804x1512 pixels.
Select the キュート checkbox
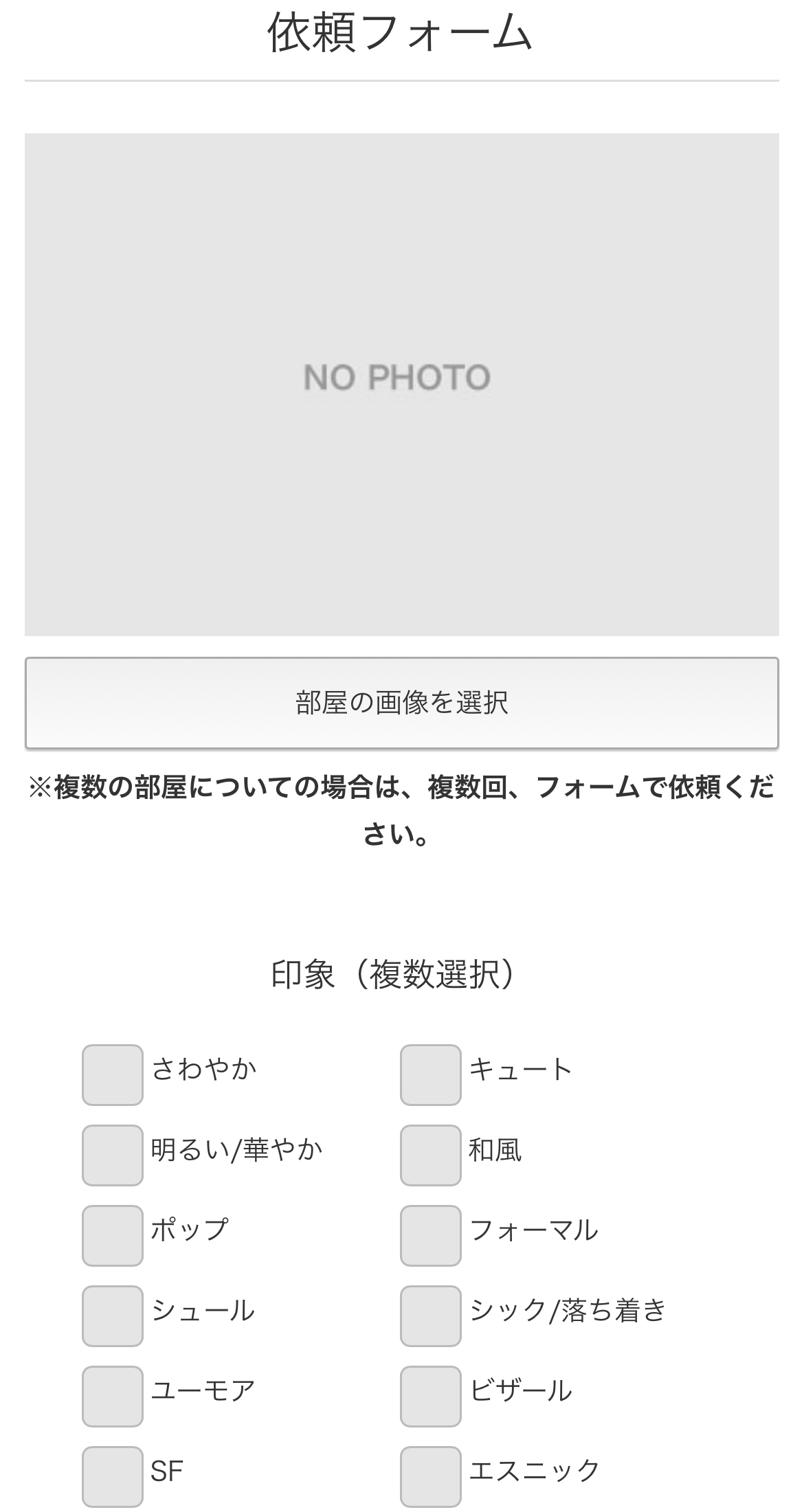[x=431, y=1075]
